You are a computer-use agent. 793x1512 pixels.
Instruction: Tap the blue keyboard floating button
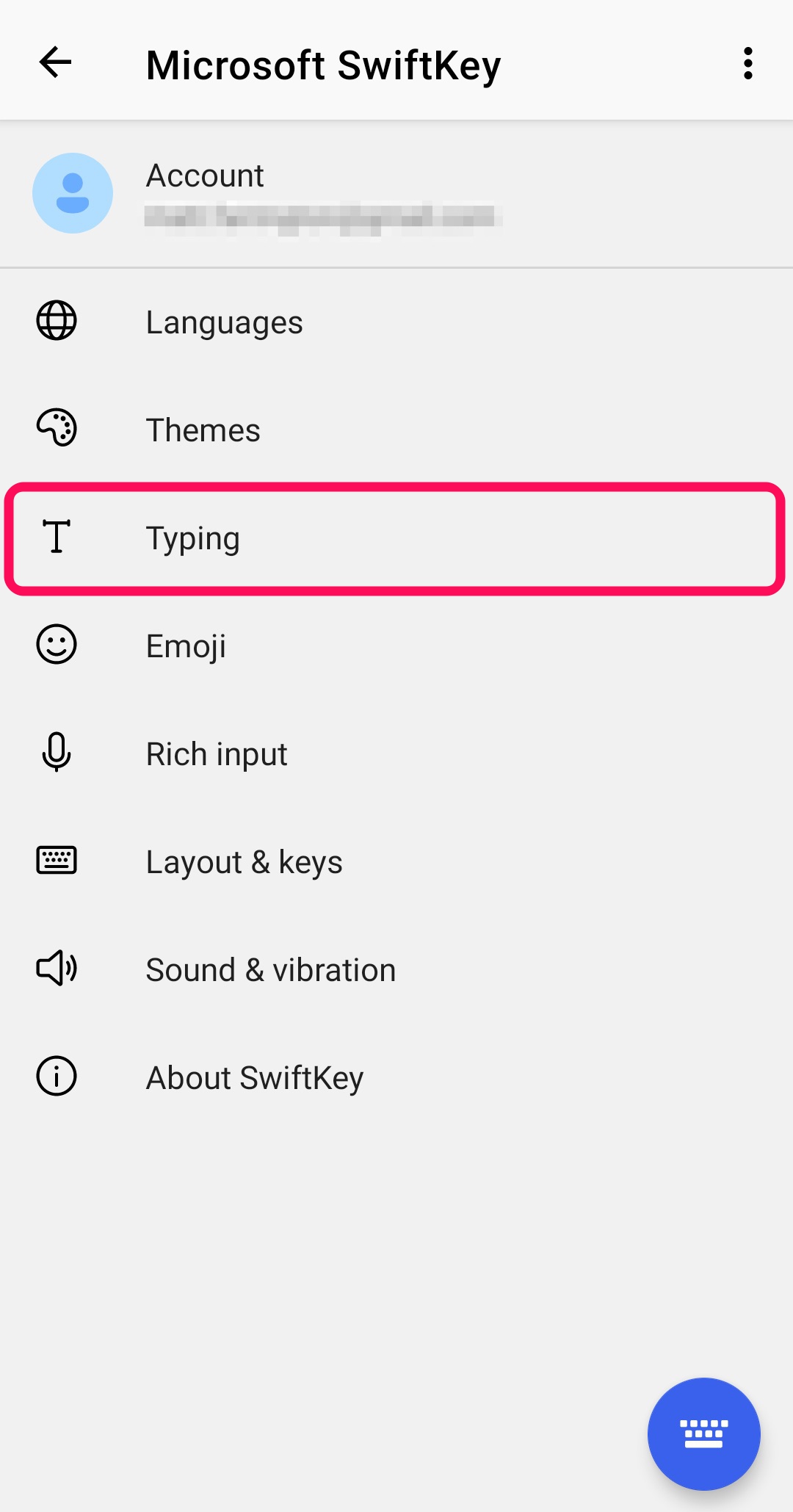pyautogui.click(x=703, y=1433)
